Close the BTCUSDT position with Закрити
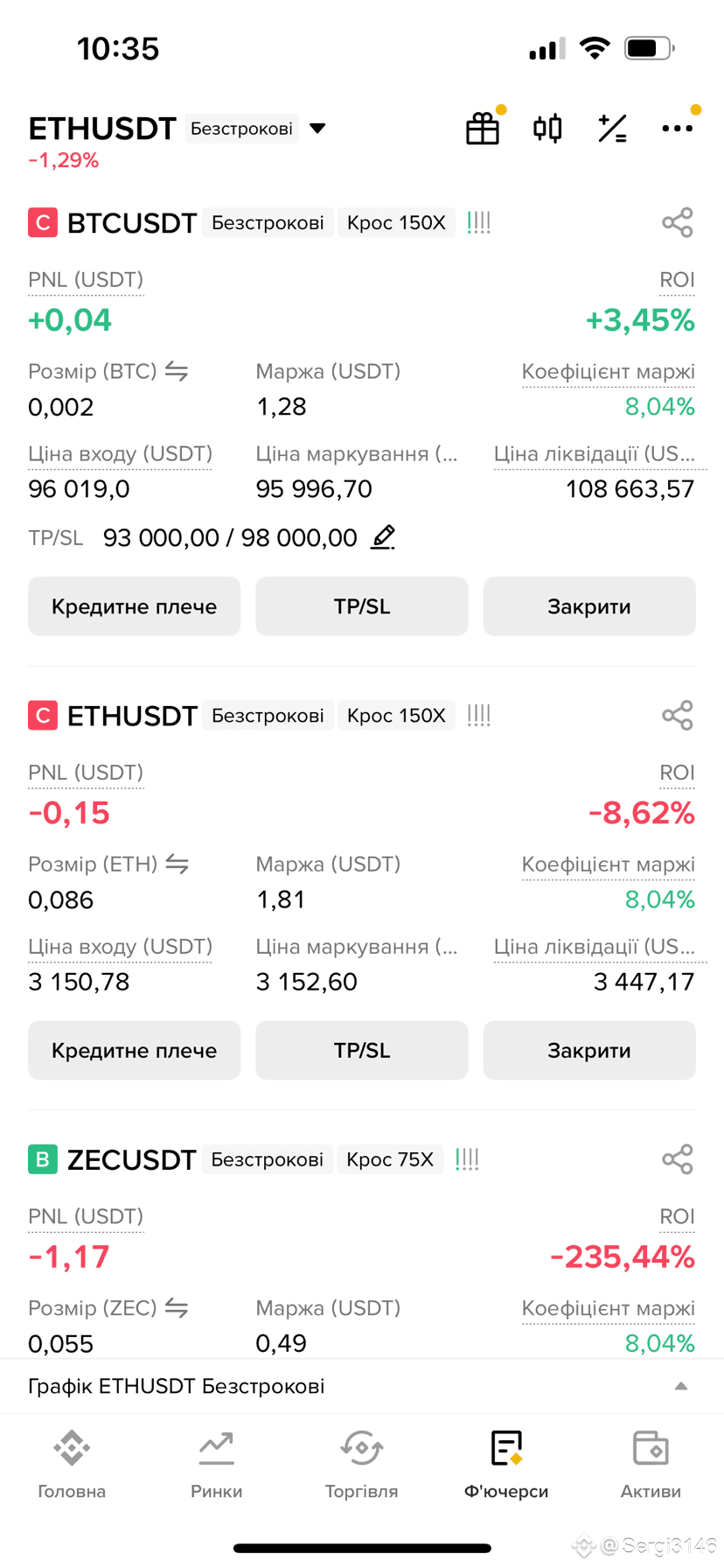Image resolution: width=724 pixels, height=1568 pixels. pyautogui.click(x=589, y=606)
